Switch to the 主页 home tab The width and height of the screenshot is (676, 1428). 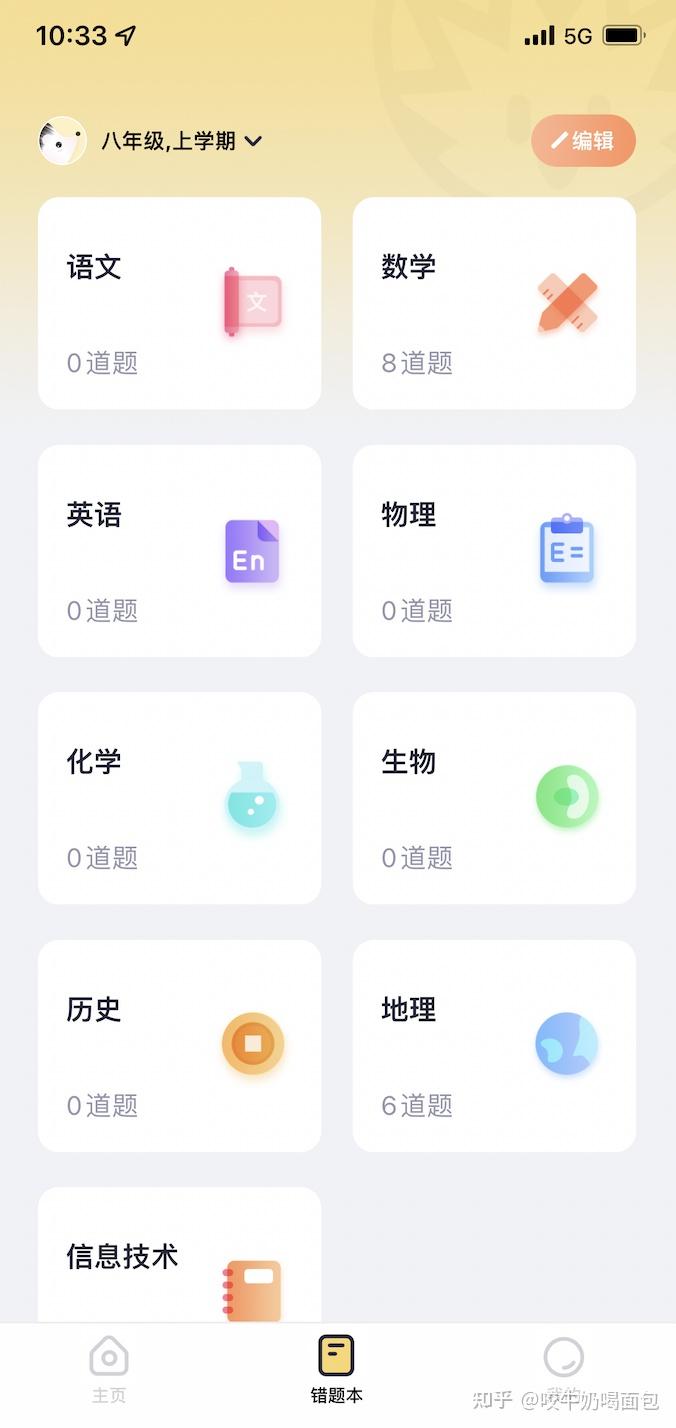109,1370
